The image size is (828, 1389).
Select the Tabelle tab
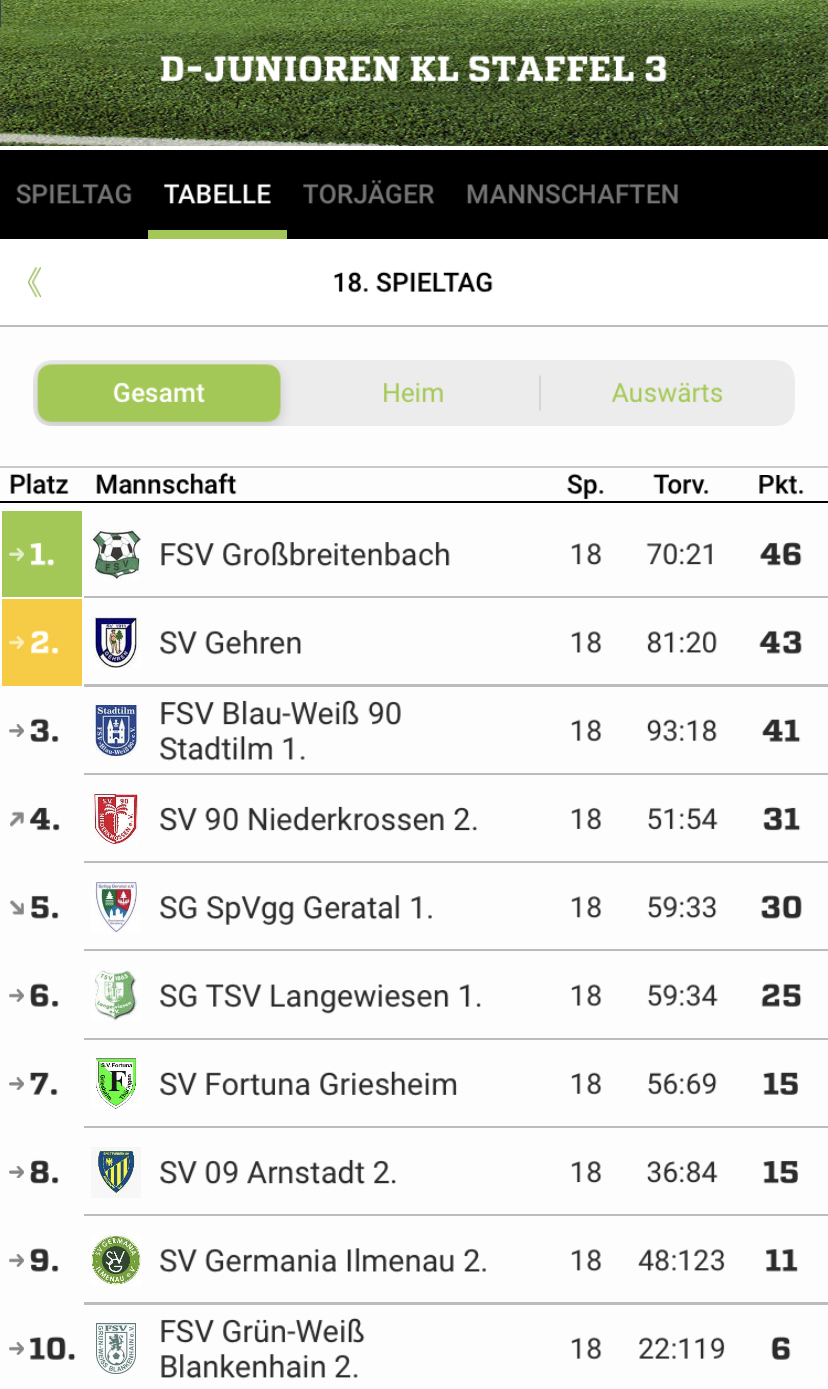pyautogui.click(x=218, y=194)
